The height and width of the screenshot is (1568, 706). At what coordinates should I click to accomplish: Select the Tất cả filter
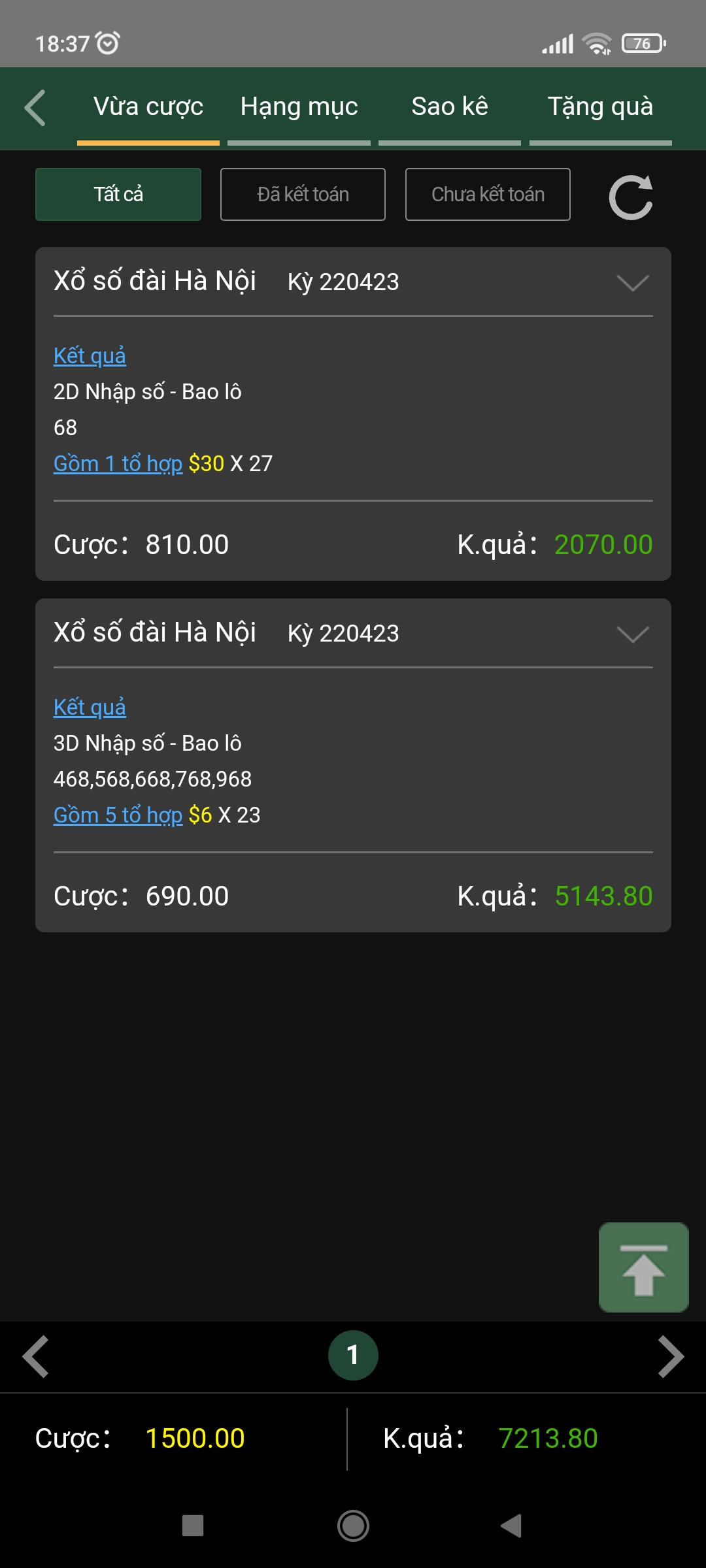point(118,194)
